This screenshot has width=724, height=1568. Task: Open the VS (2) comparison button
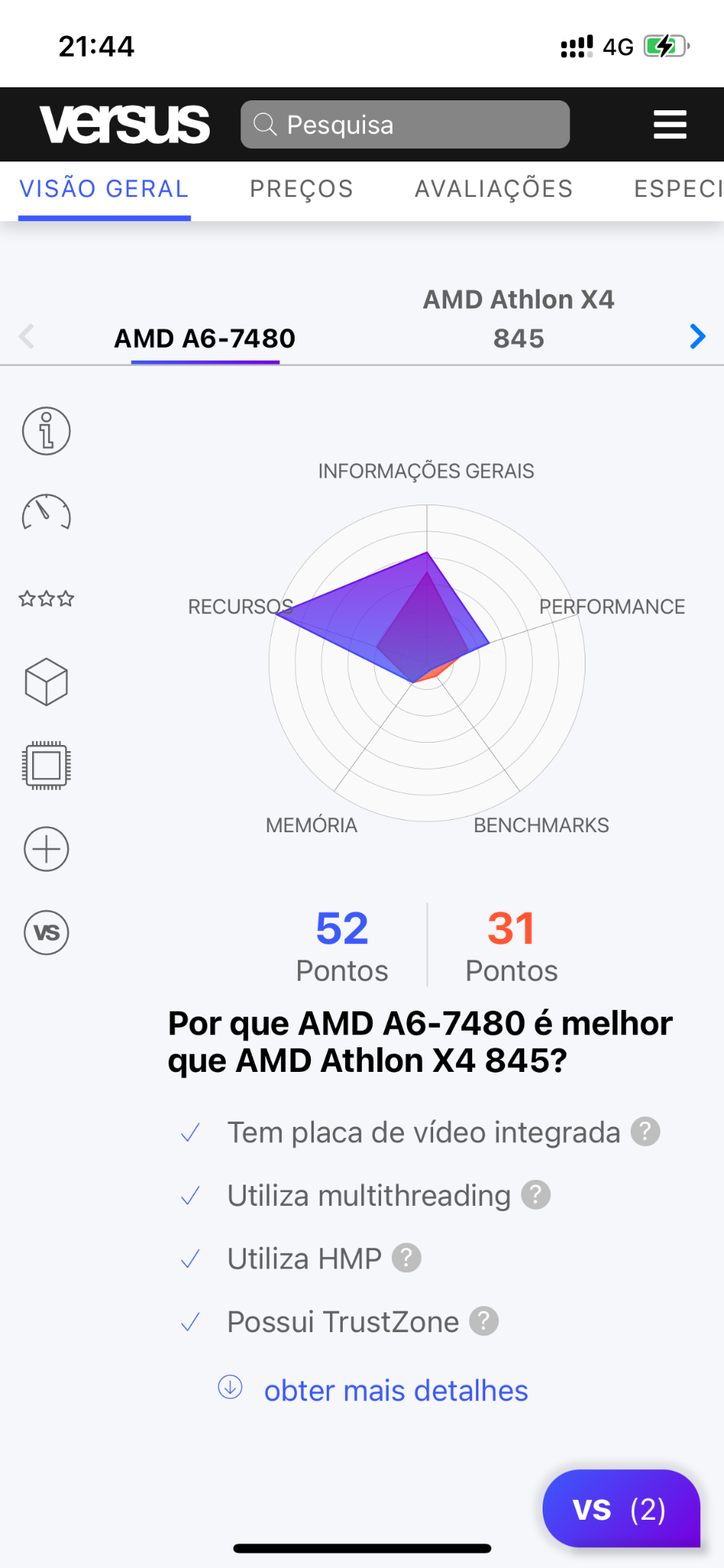click(621, 1509)
